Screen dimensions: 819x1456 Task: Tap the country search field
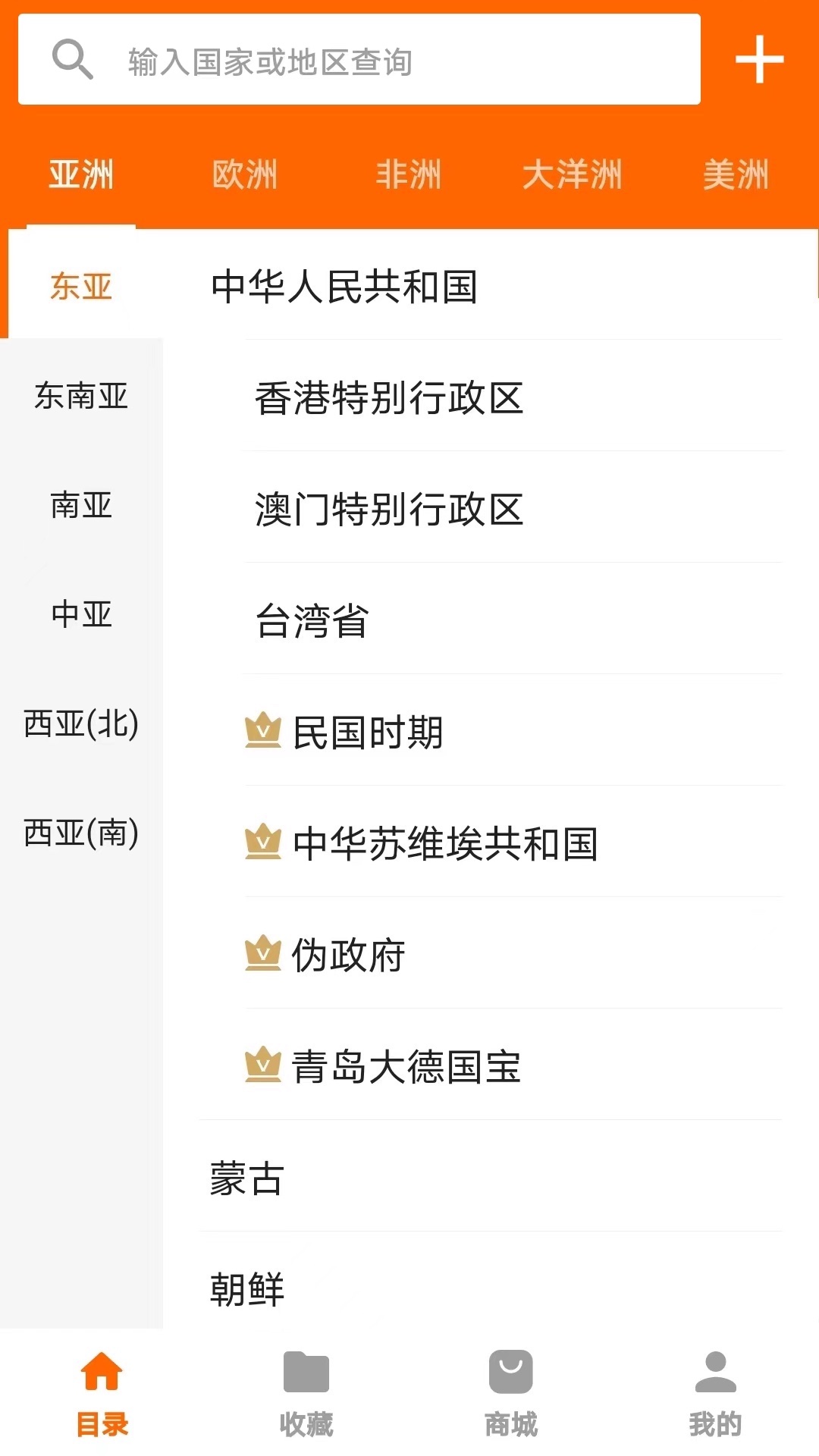(x=359, y=59)
